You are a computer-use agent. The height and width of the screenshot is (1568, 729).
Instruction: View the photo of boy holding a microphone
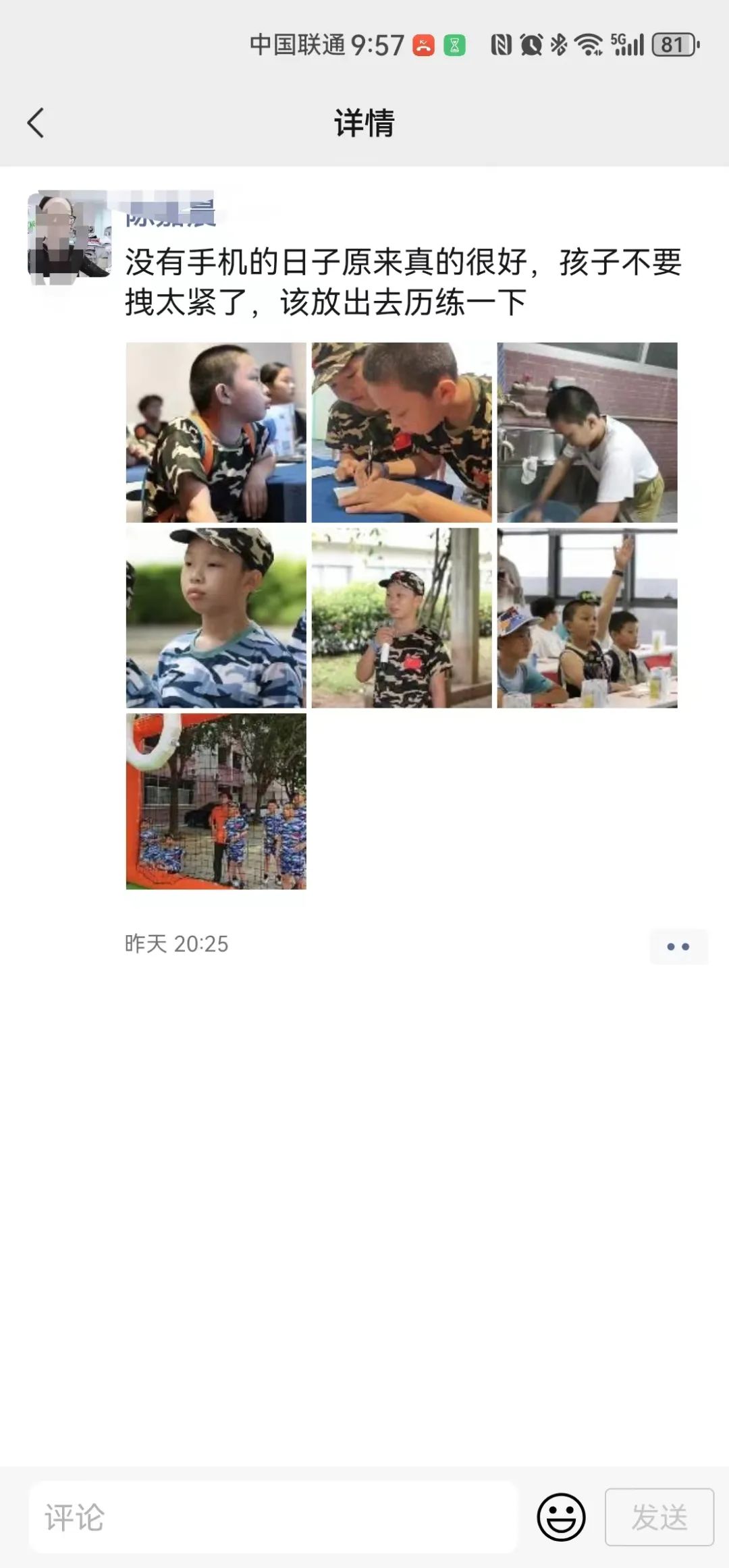tap(402, 618)
